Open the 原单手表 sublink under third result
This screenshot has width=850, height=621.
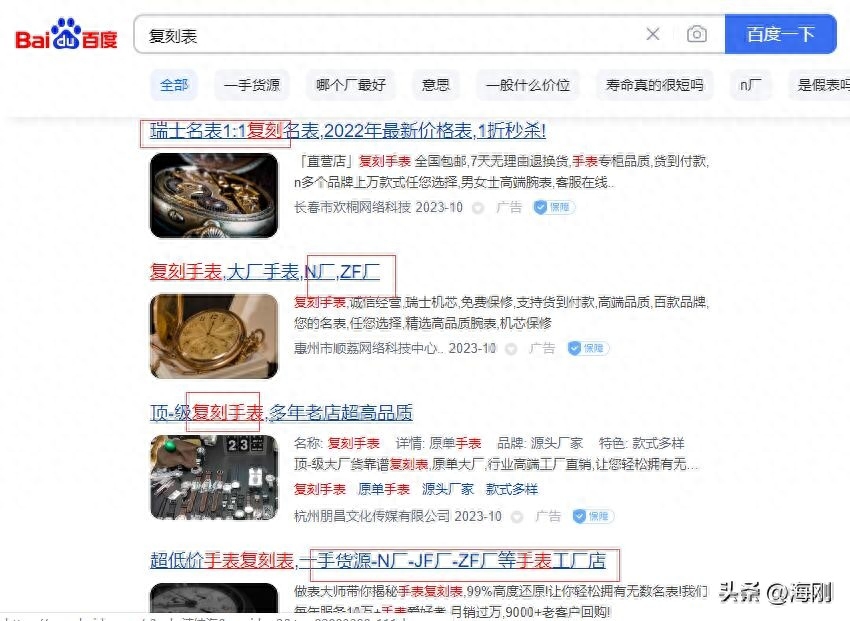(384, 489)
